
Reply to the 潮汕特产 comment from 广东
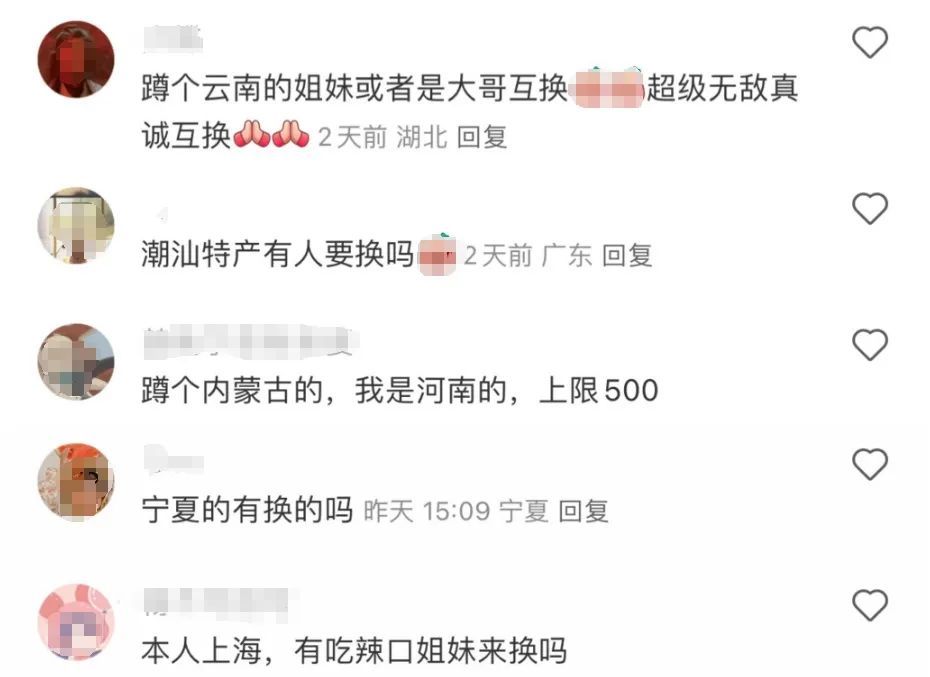click(x=627, y=255)
